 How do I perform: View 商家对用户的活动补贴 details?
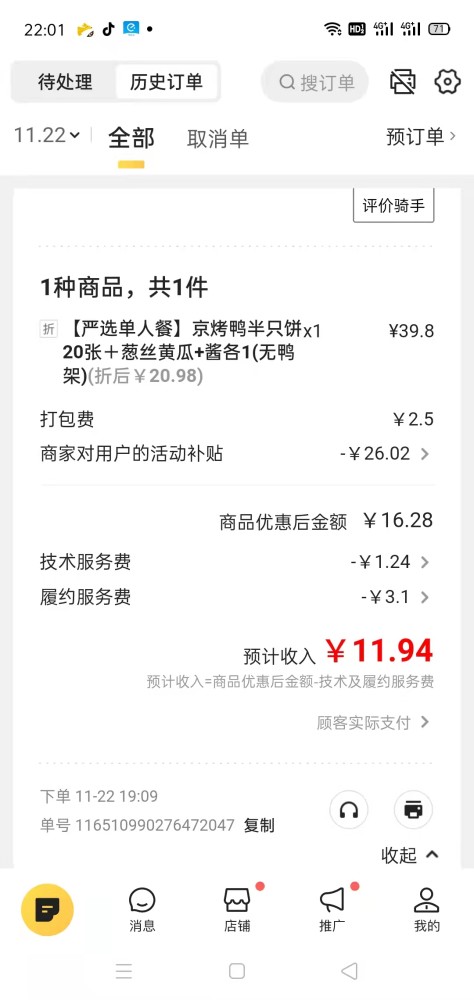tap(235, 454)
